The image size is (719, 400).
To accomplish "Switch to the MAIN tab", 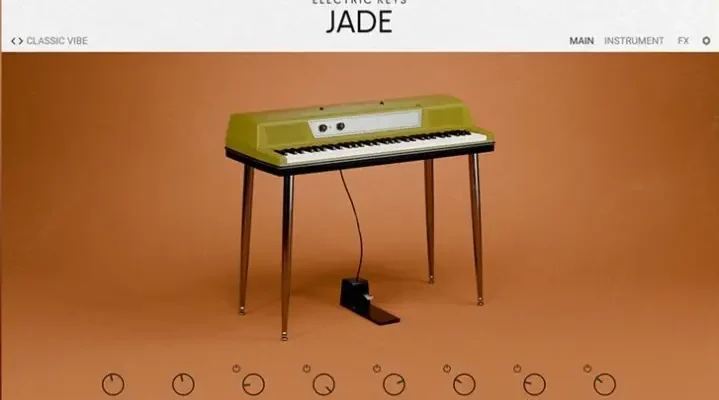I will point(581,41).
